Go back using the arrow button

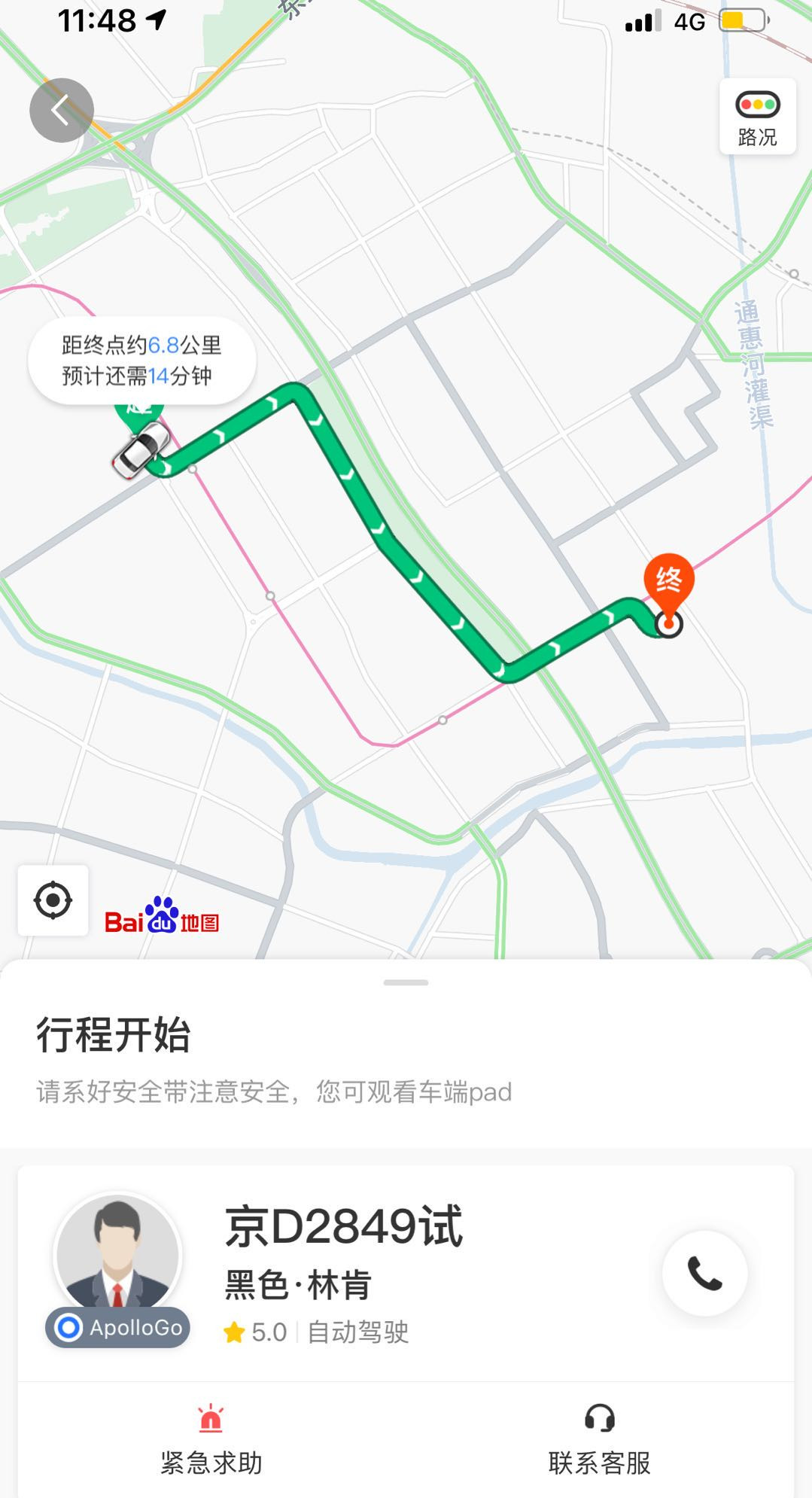coord(62,111)
